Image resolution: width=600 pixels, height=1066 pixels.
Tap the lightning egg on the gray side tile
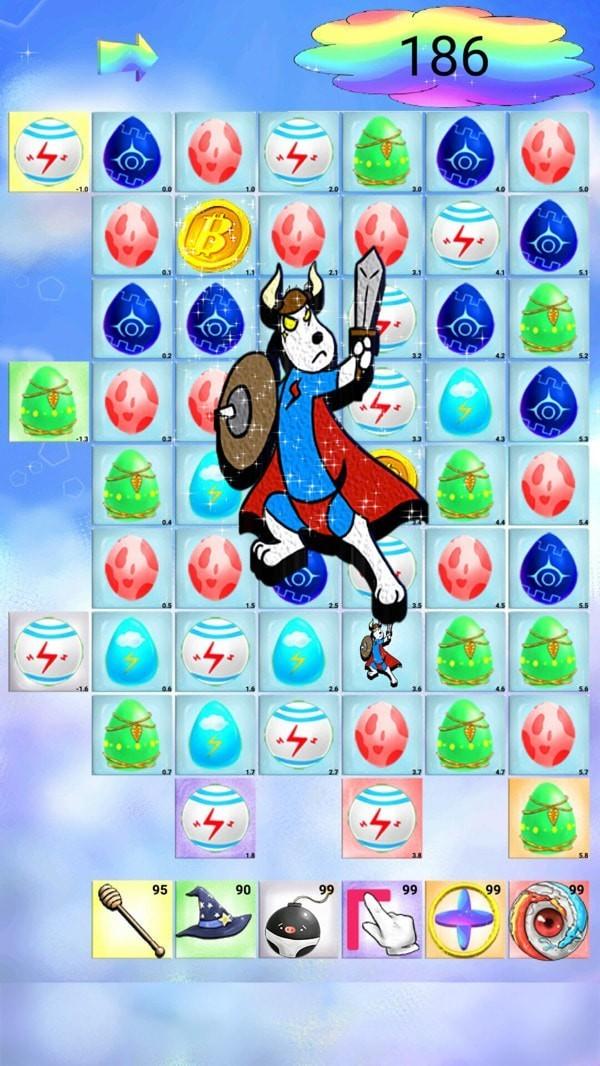tap(48, 651)
